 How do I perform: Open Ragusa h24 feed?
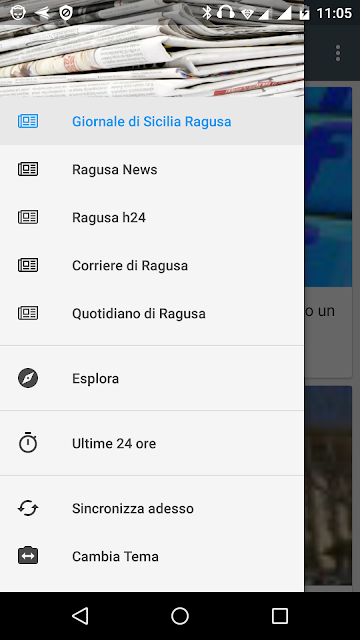152,217
